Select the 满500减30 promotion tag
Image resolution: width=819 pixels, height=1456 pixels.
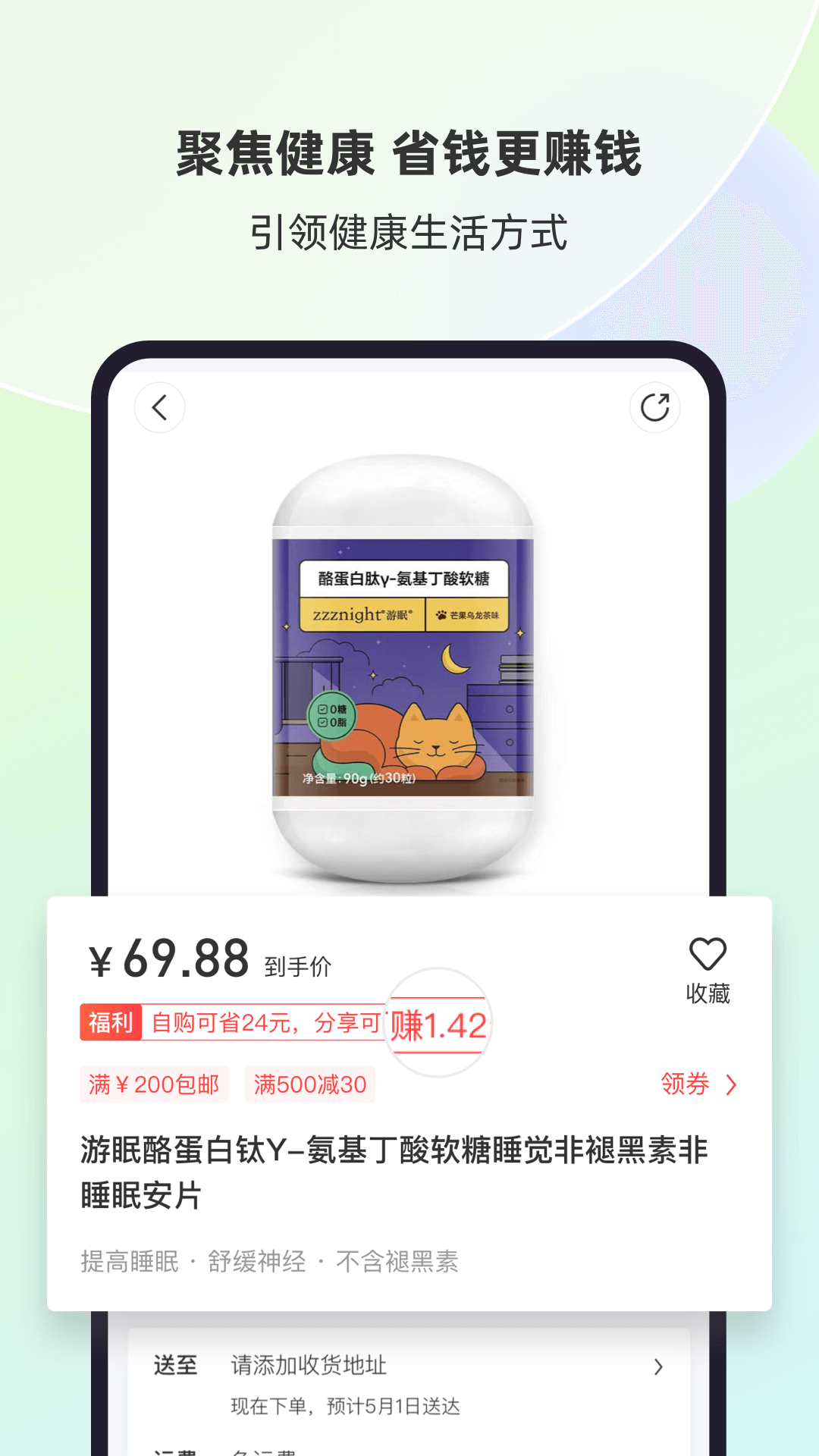[x=311, y=1084]
